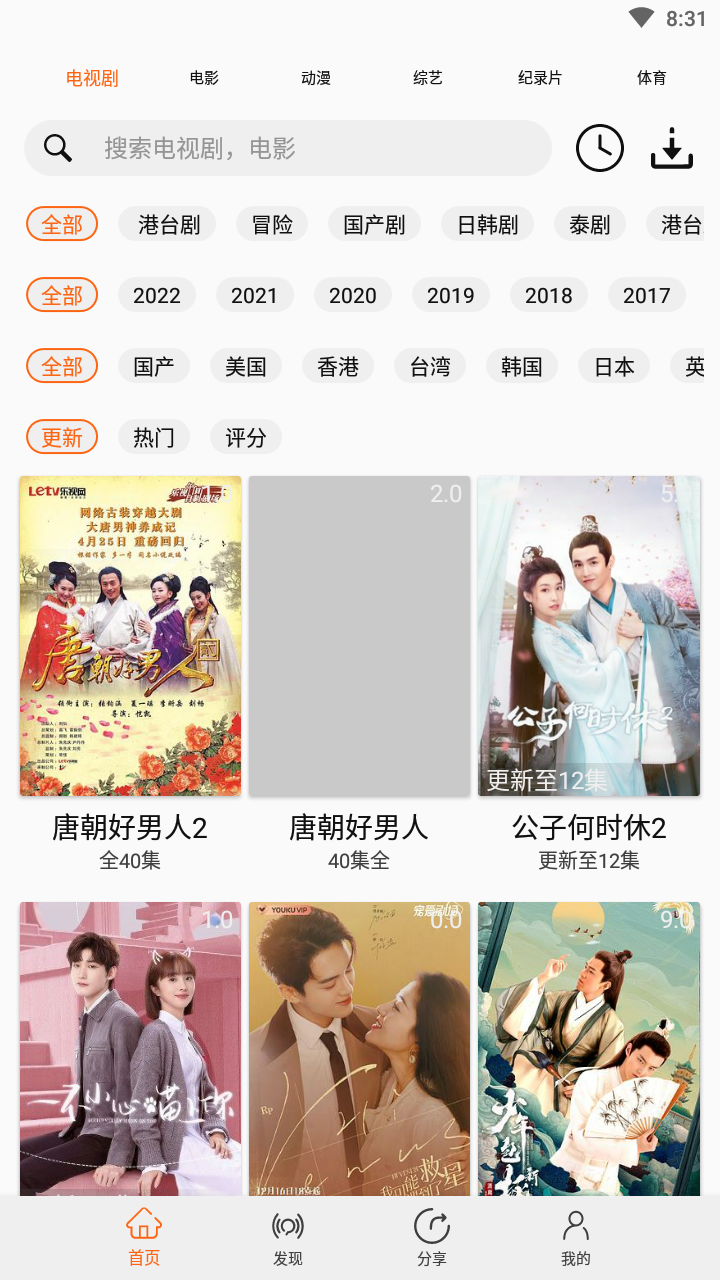
Task: Go to the 我的 profile tab
Action: (x=576, y=1238)
